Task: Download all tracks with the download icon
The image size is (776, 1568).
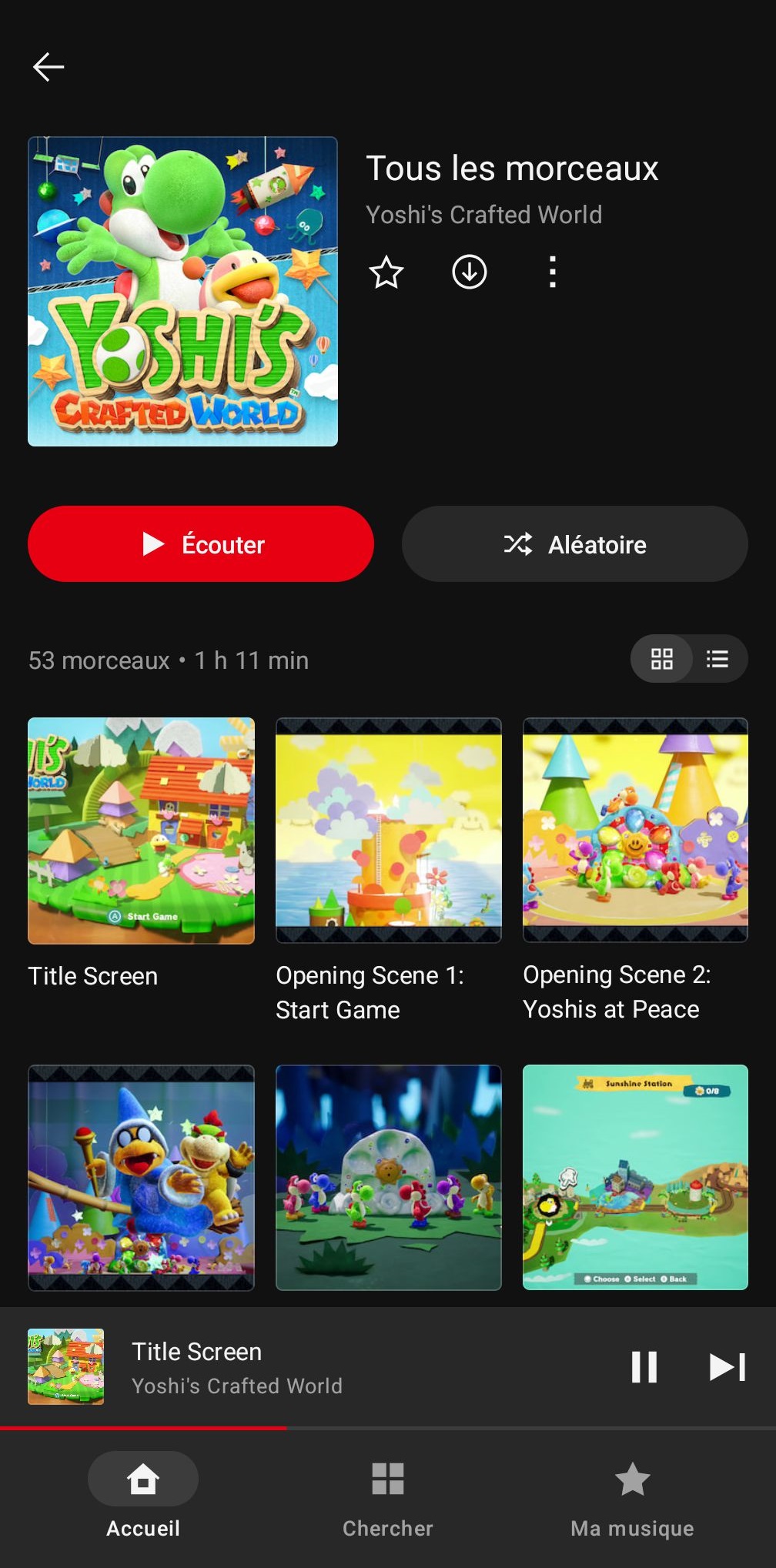Action: tap(469, 272)
